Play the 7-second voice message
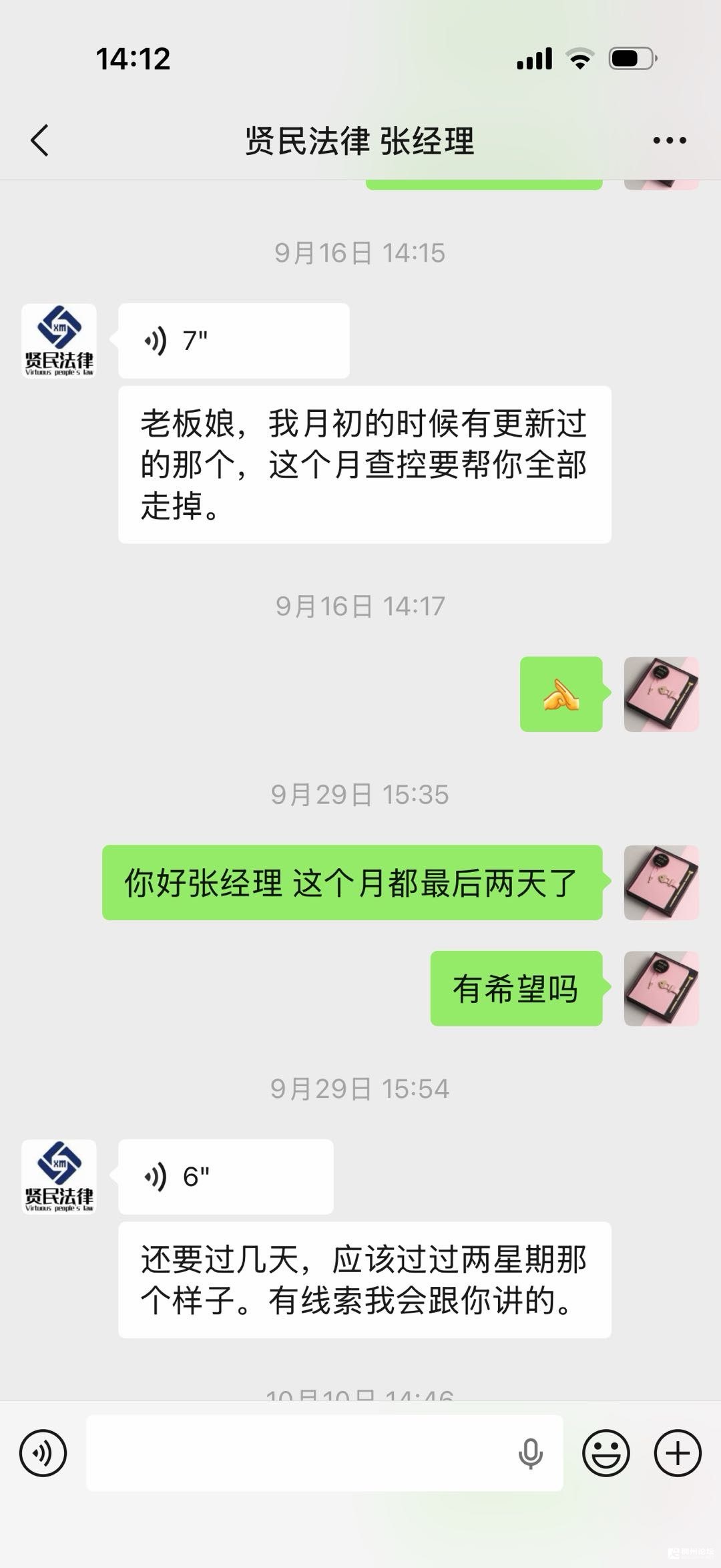Screen dimensions: 721x1568 pos(233,341)
